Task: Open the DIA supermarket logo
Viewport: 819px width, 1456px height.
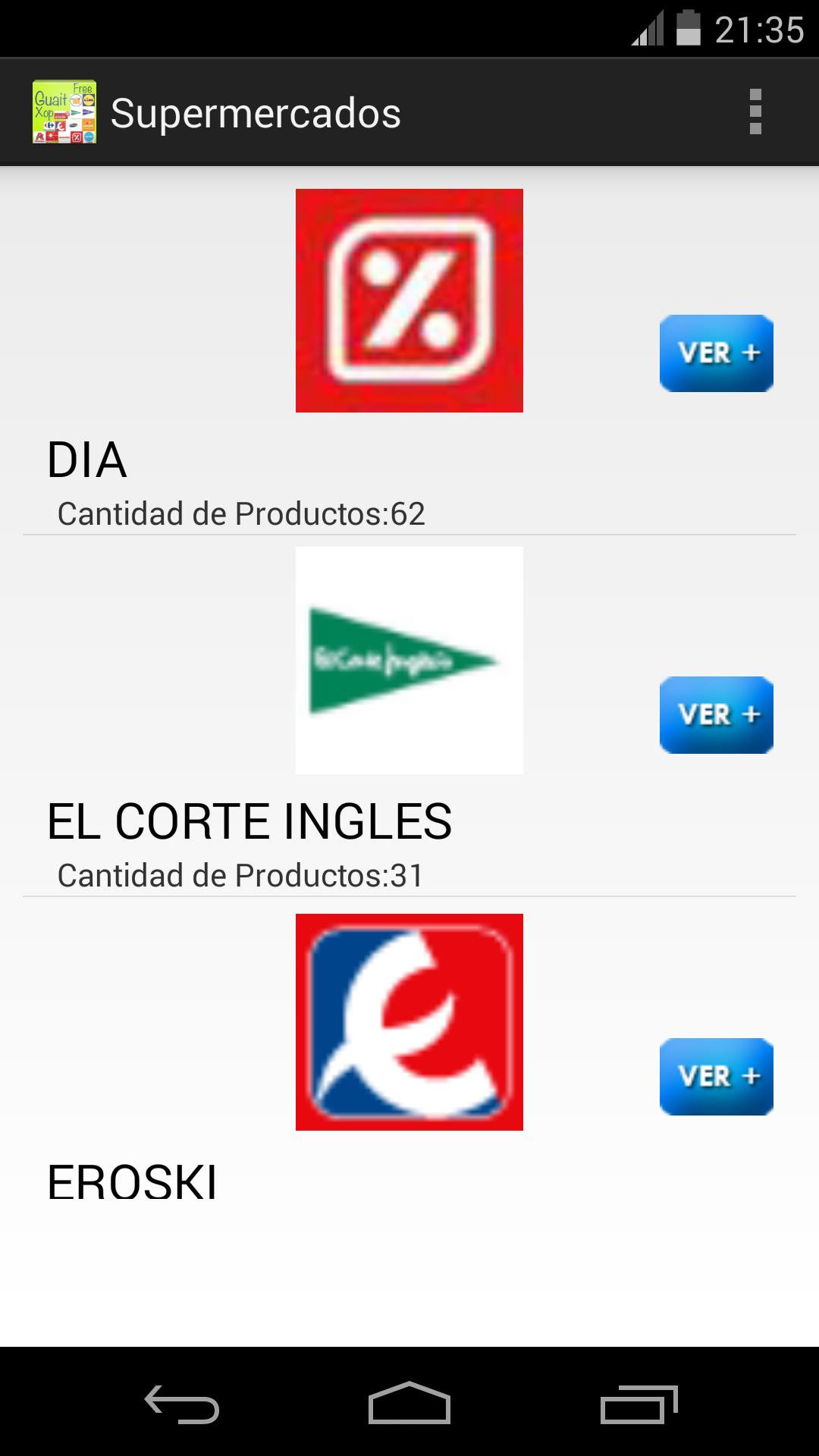Action: 409,300
